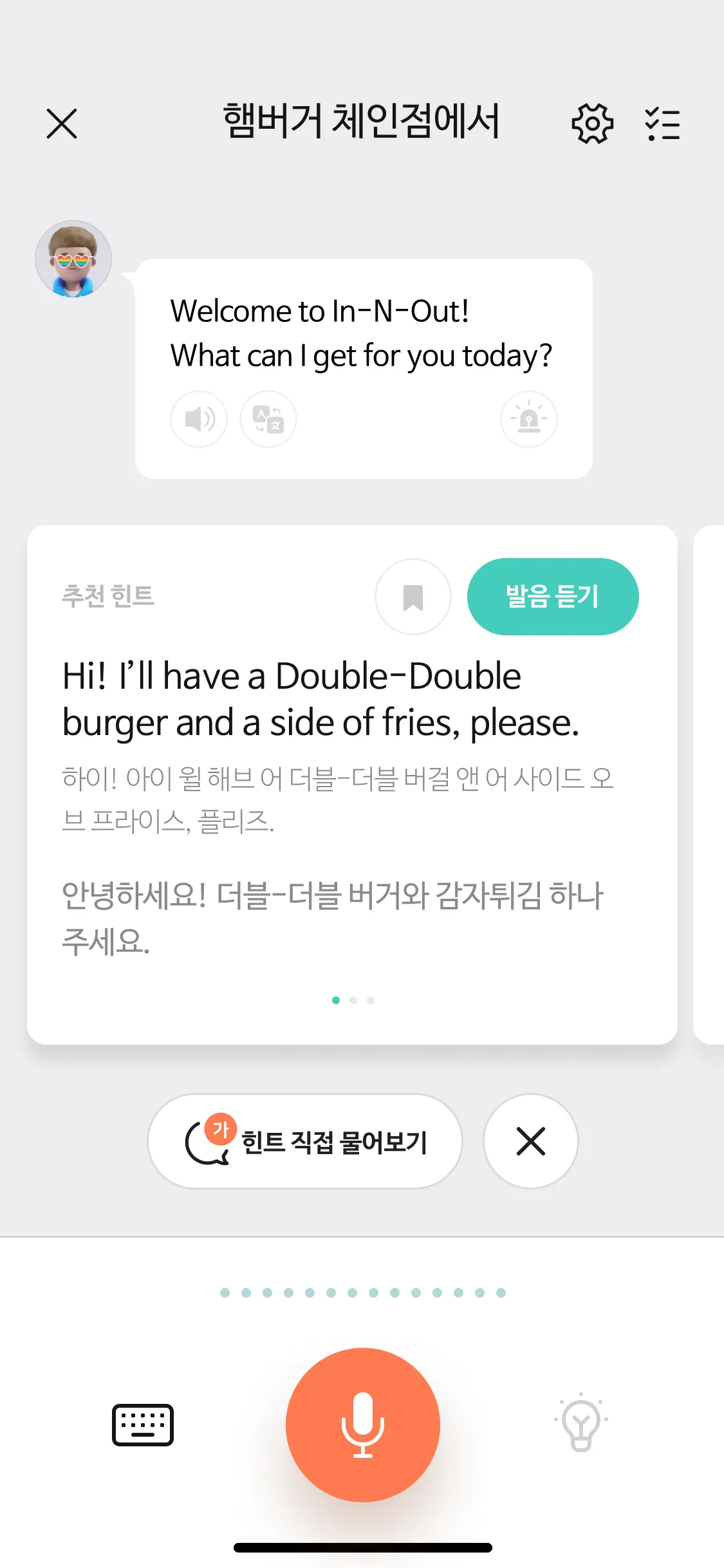This screenshot has width=724, height=1568.
Task: Close the hamburger chain conversation screen
Action: [x=62, y=124]
